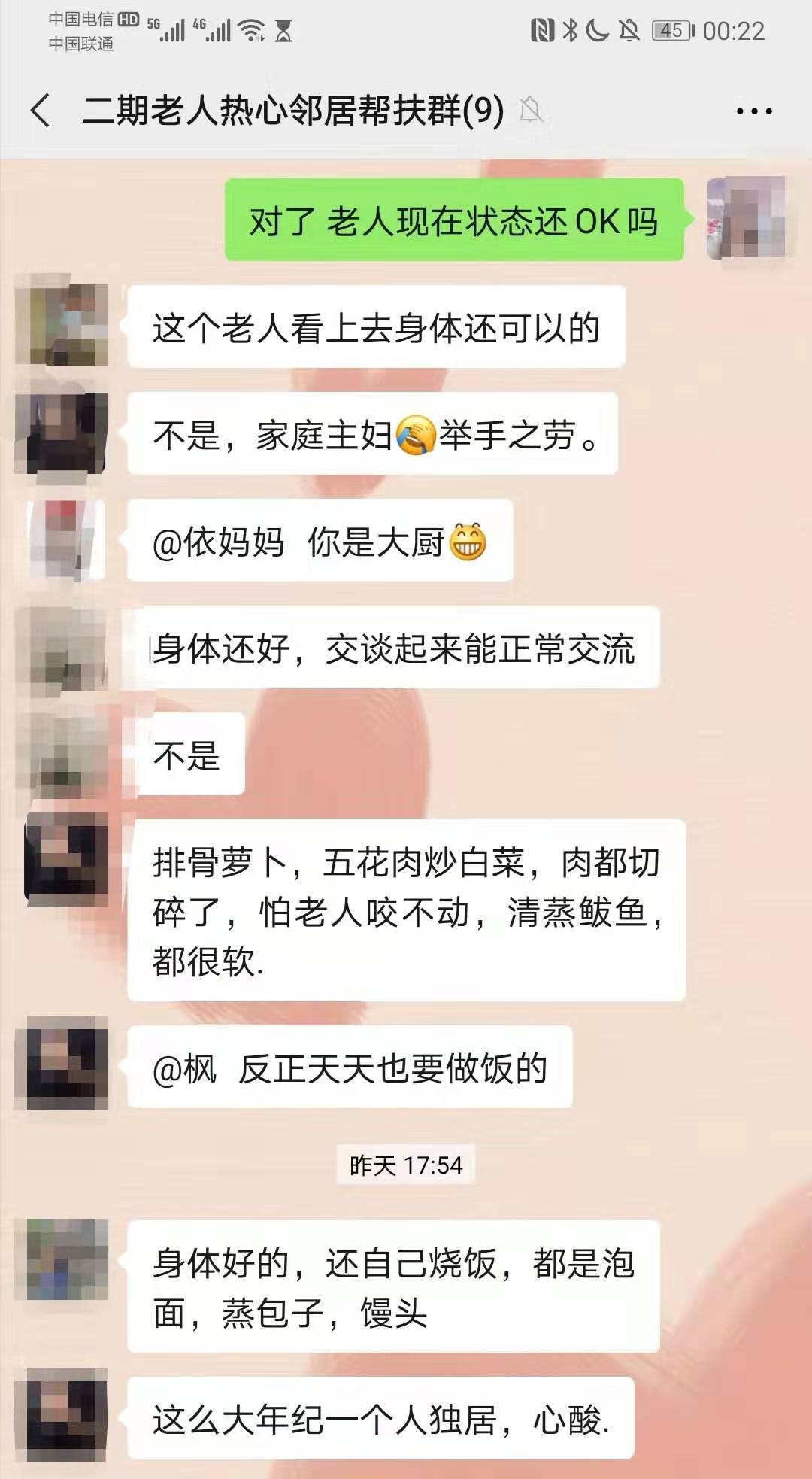Open avatar of sender of @依妈妈 你是大厨
This screenshot has height=1479, width=812.
[66, 539]
